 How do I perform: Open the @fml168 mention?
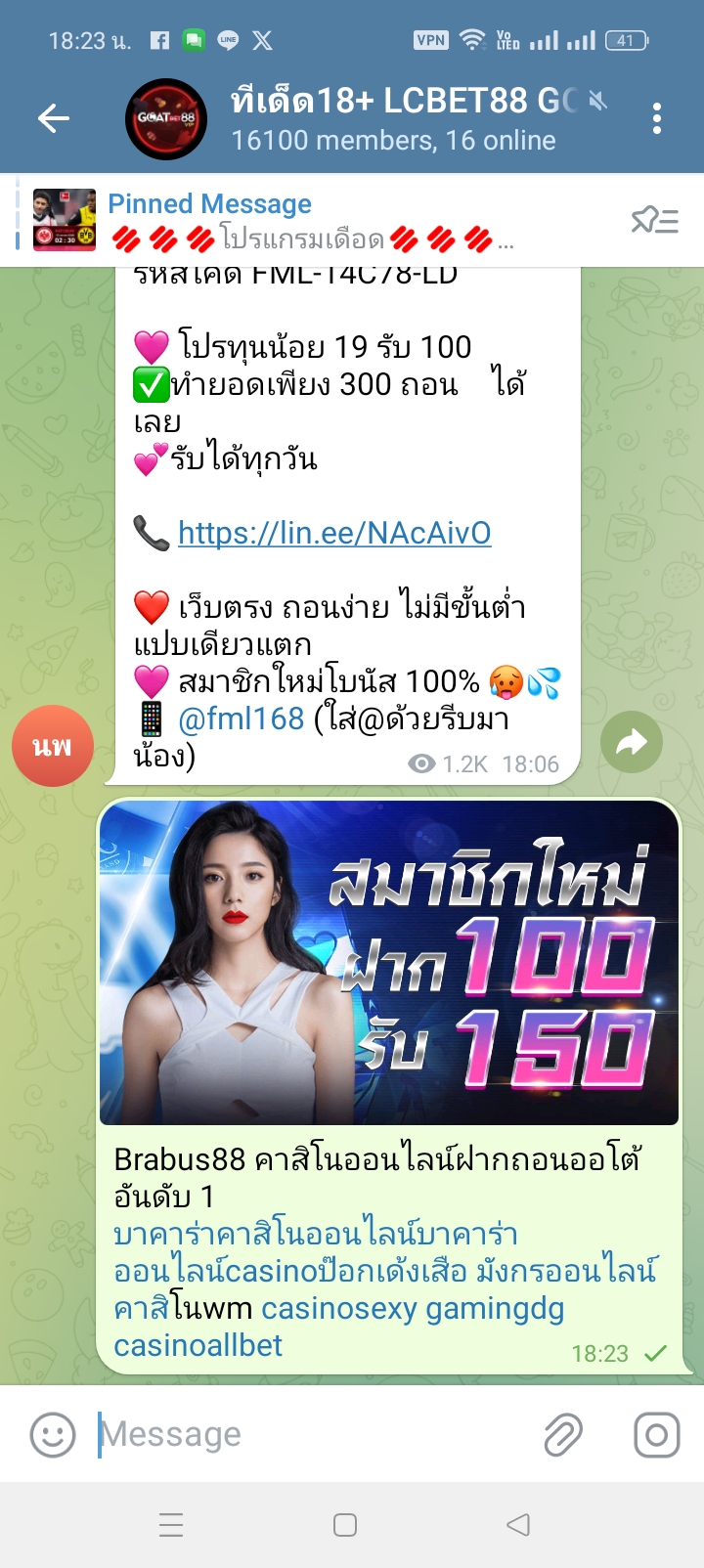(x=242, y=719)
